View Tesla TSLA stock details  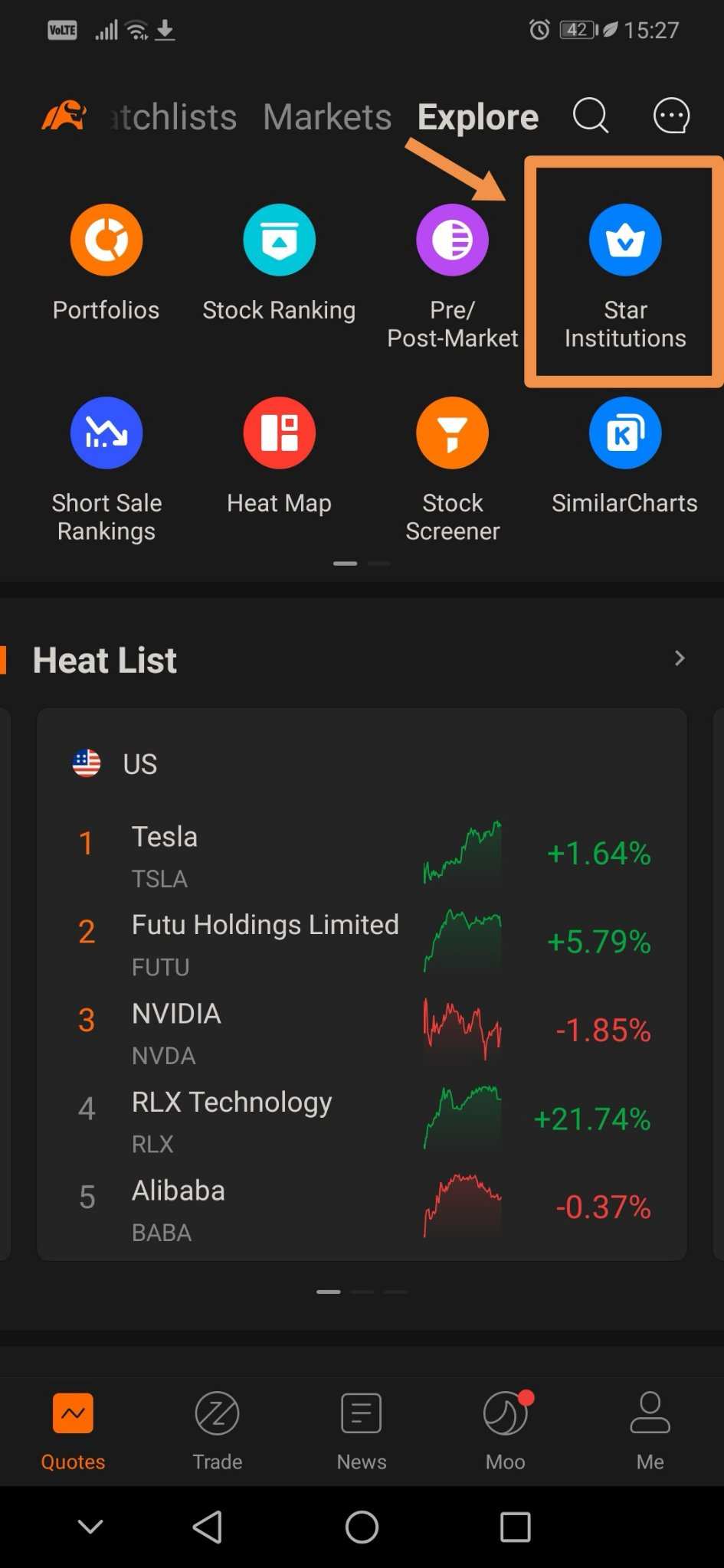[x=362, y=854]
